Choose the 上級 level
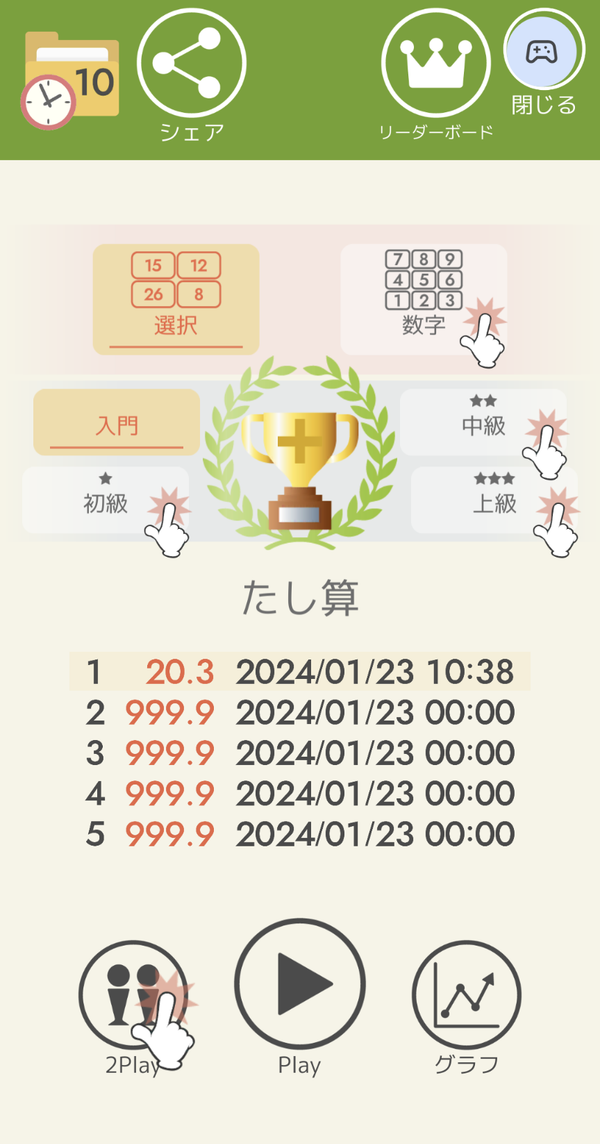 (x=494, y=500)
